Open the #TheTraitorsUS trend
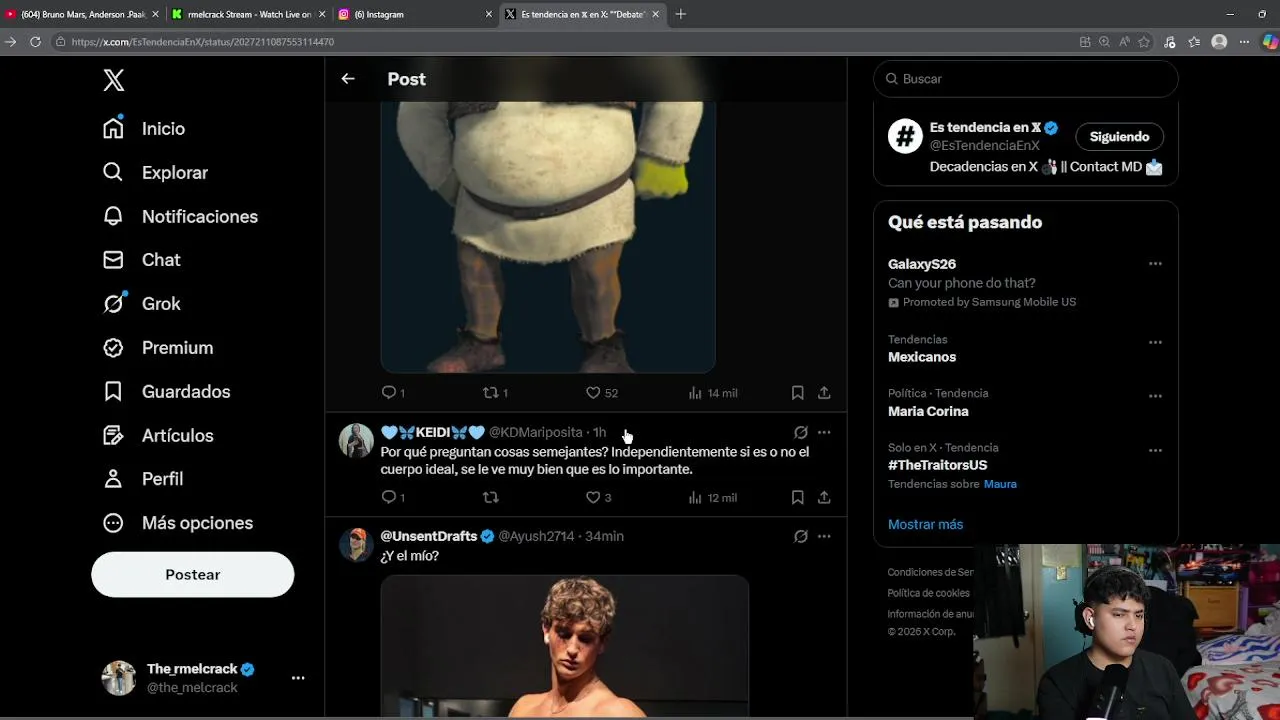The width and height of the screenshot is (1280, 720). (x=937, y=465)
